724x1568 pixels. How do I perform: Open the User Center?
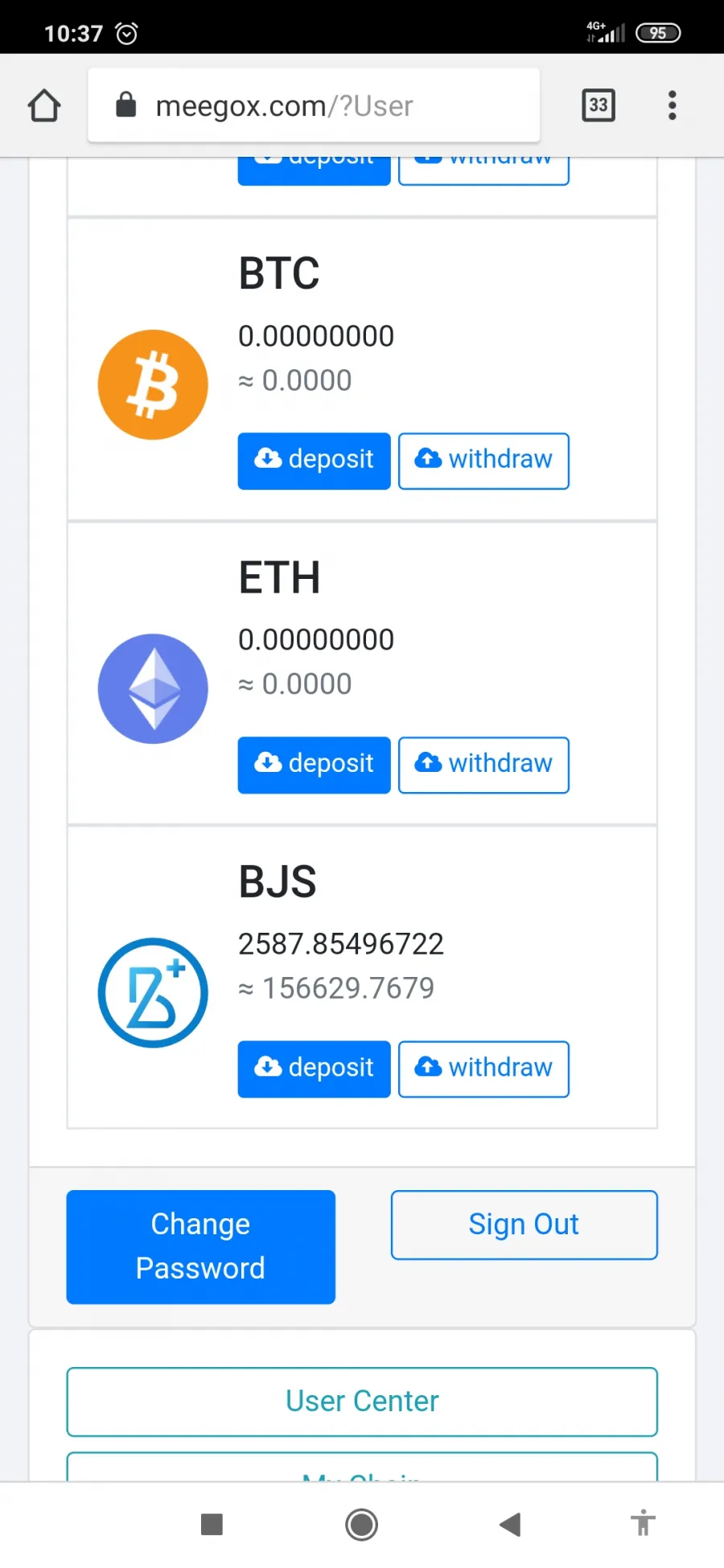[362, 1402]
